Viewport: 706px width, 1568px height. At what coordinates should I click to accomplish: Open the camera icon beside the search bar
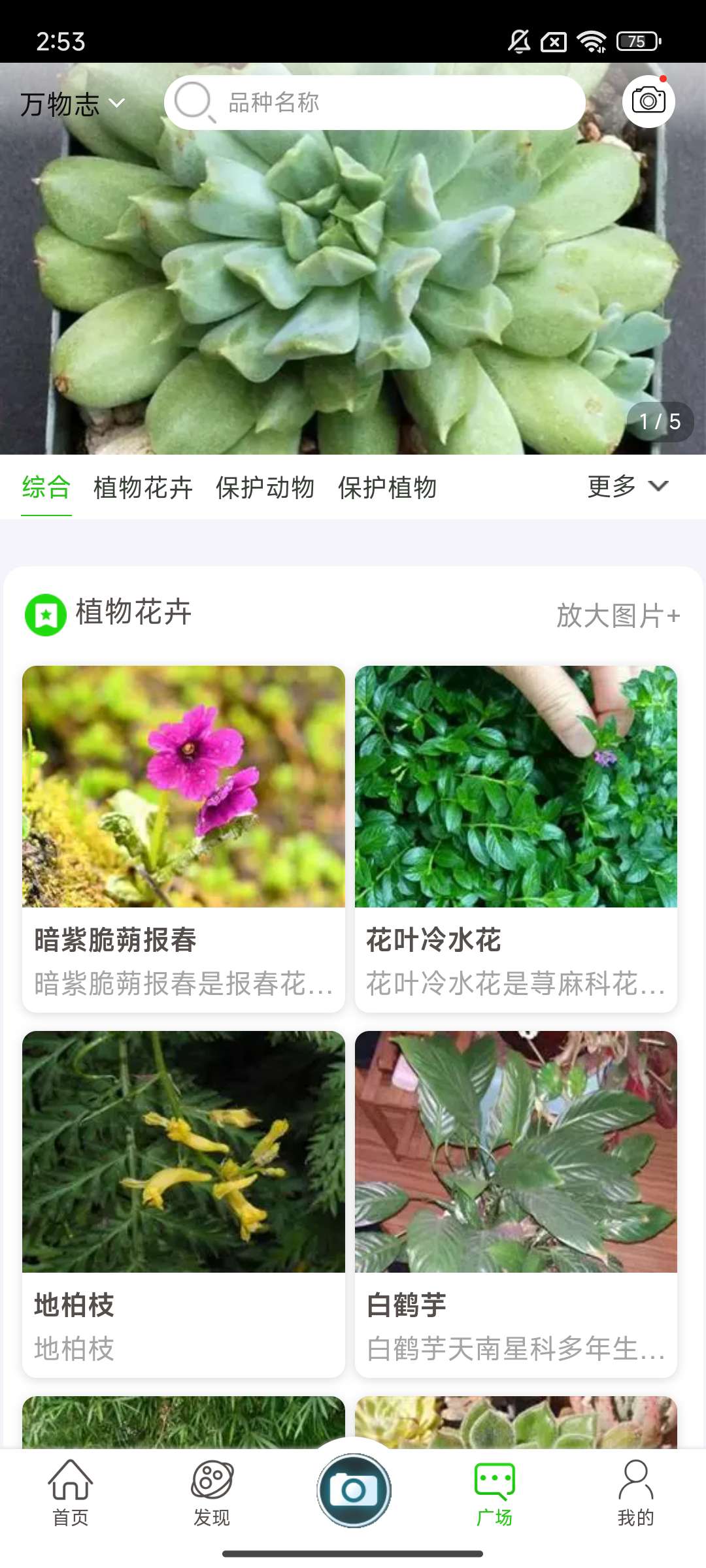tap(648, 101)
